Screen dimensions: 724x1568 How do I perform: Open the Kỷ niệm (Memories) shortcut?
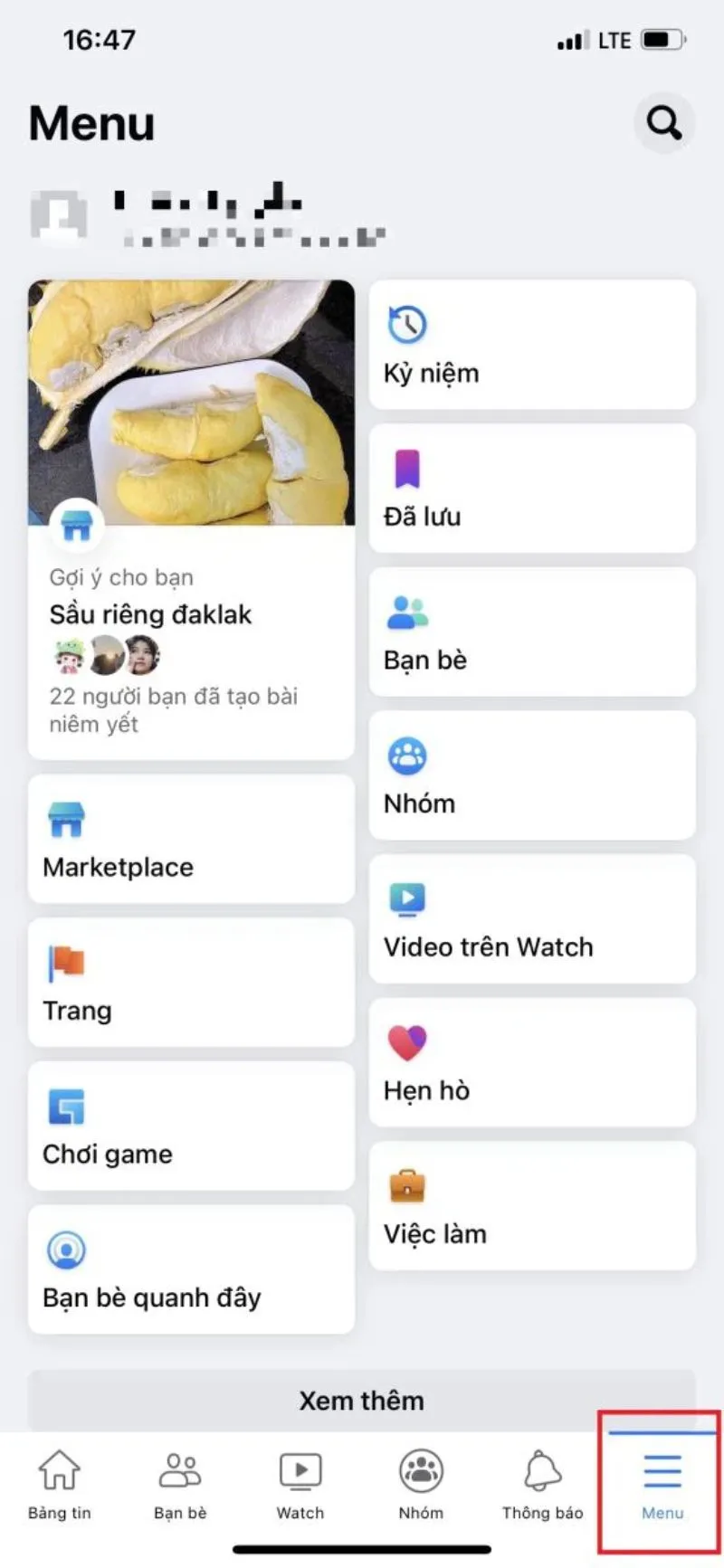[x=532, y=345]
